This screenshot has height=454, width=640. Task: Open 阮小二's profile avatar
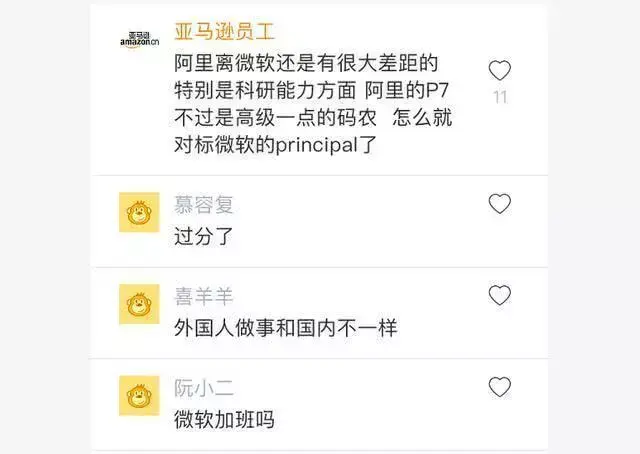click(139, 396)
